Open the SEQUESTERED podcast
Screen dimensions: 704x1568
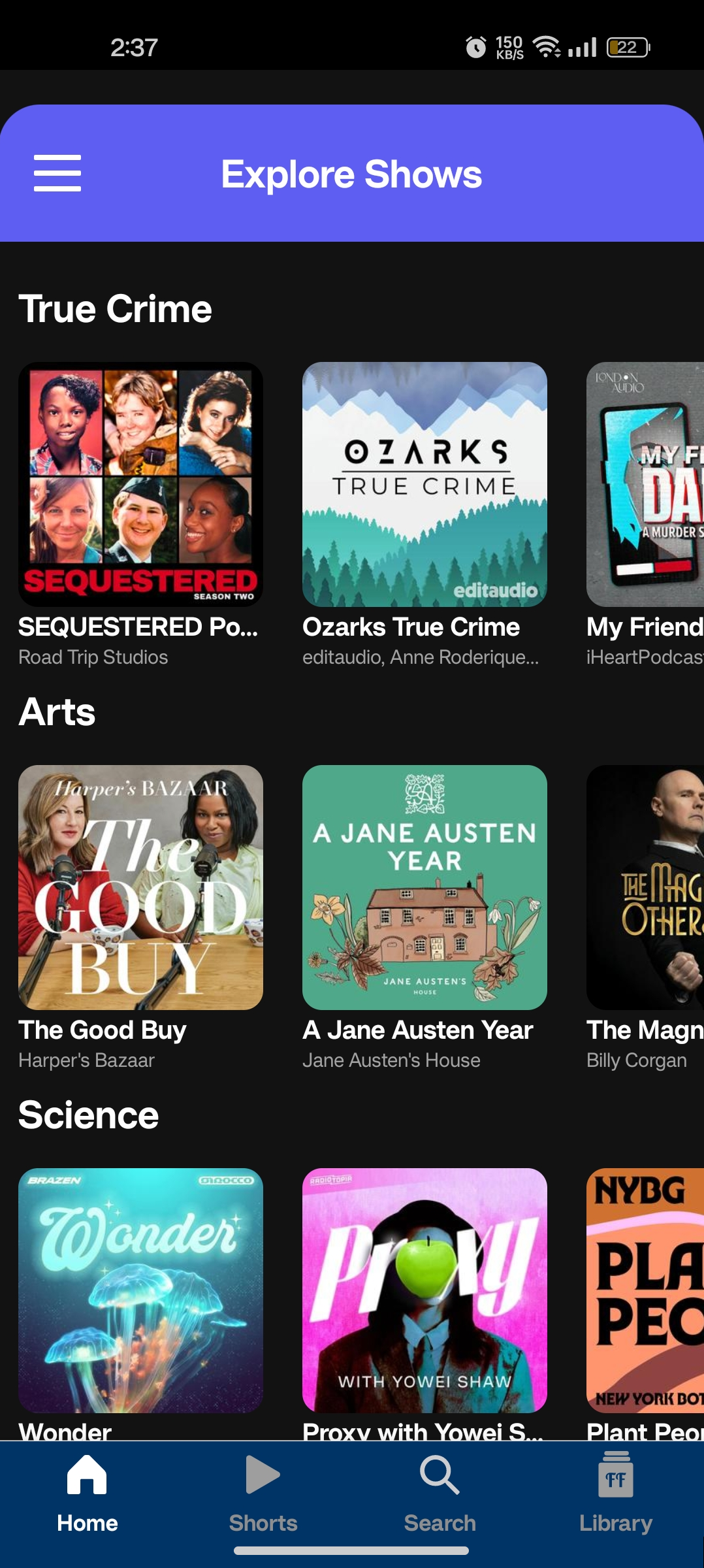click(x=140, y=484)
